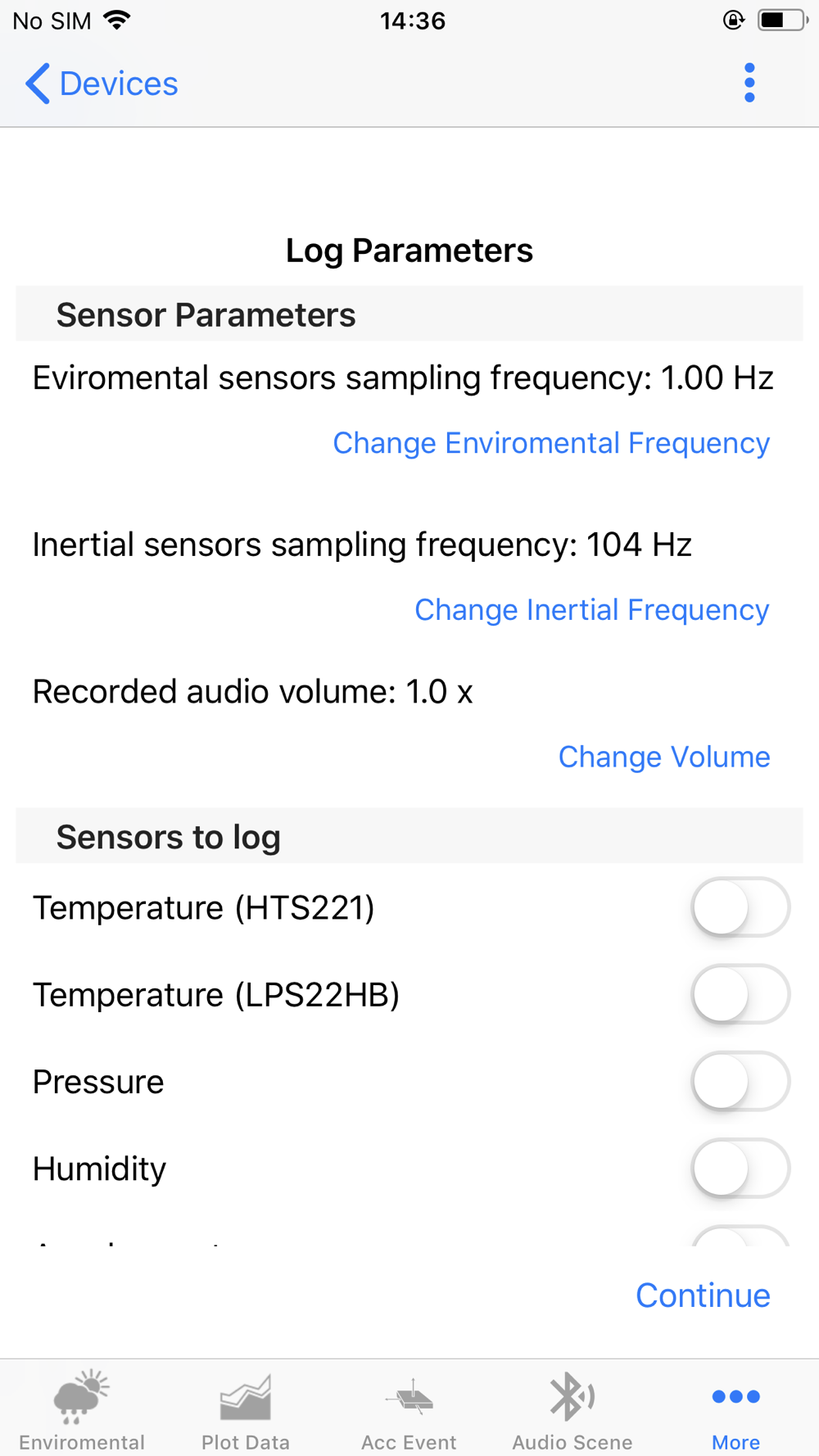Screen dimensions: 819x1456
Task: Enable Temperature (LPS22HB) logging
Action: tap(740, 994)
